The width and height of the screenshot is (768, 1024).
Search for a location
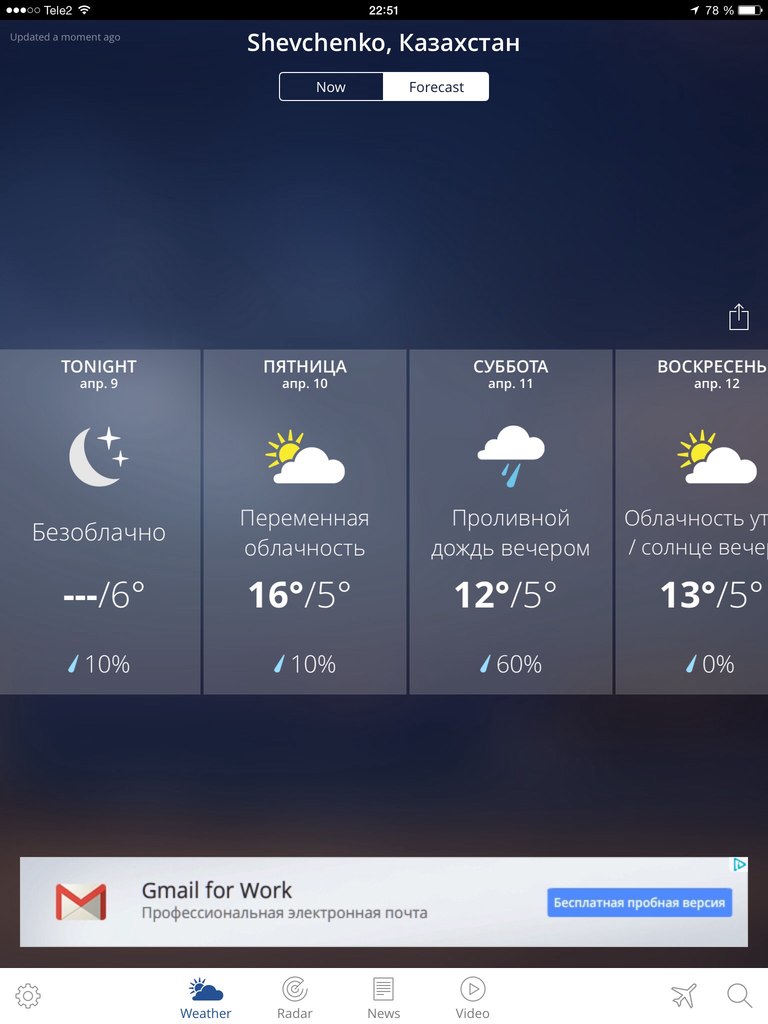739,995
